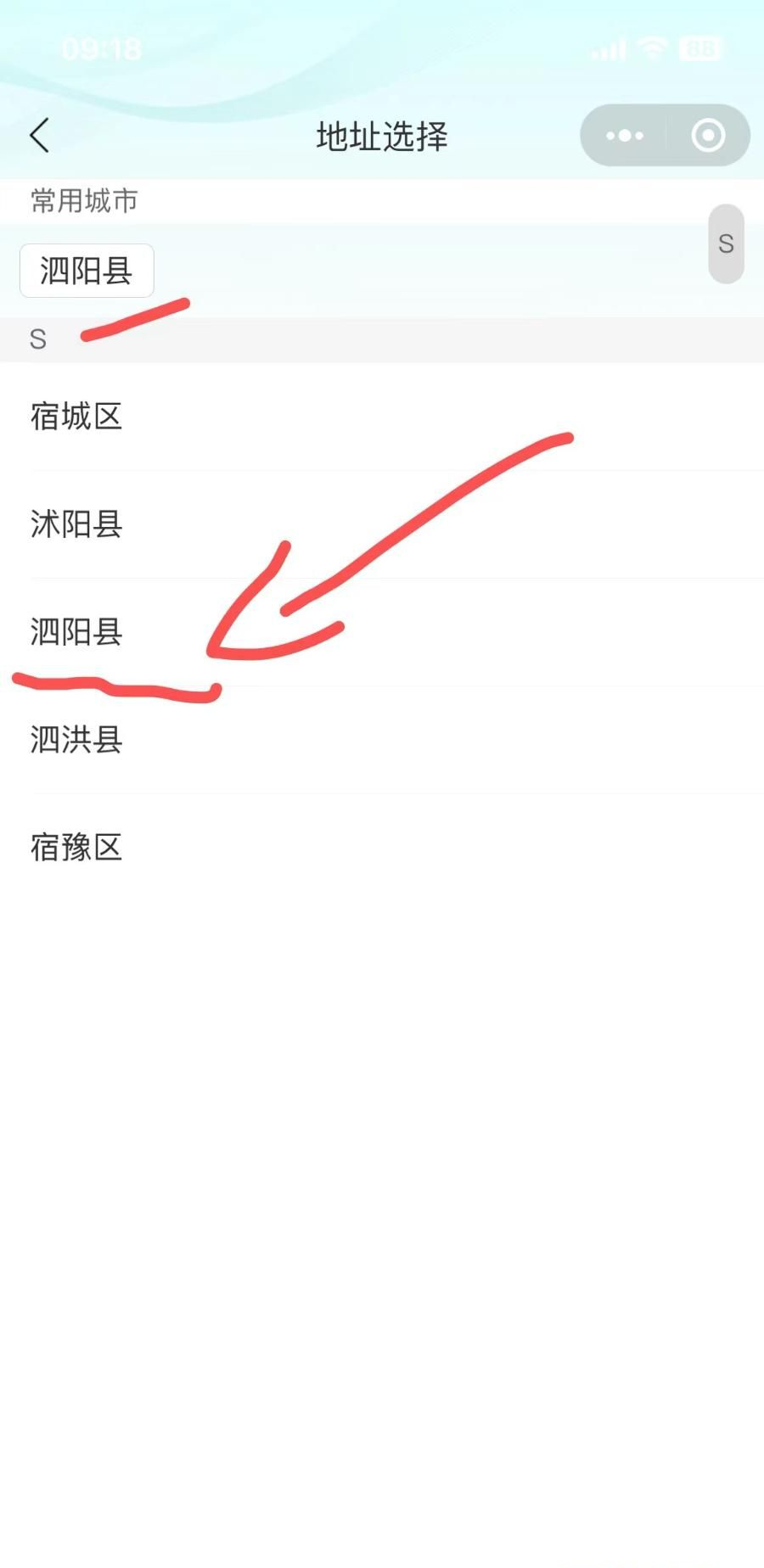Choose 泗洪县 from the list

click(382, 740)
